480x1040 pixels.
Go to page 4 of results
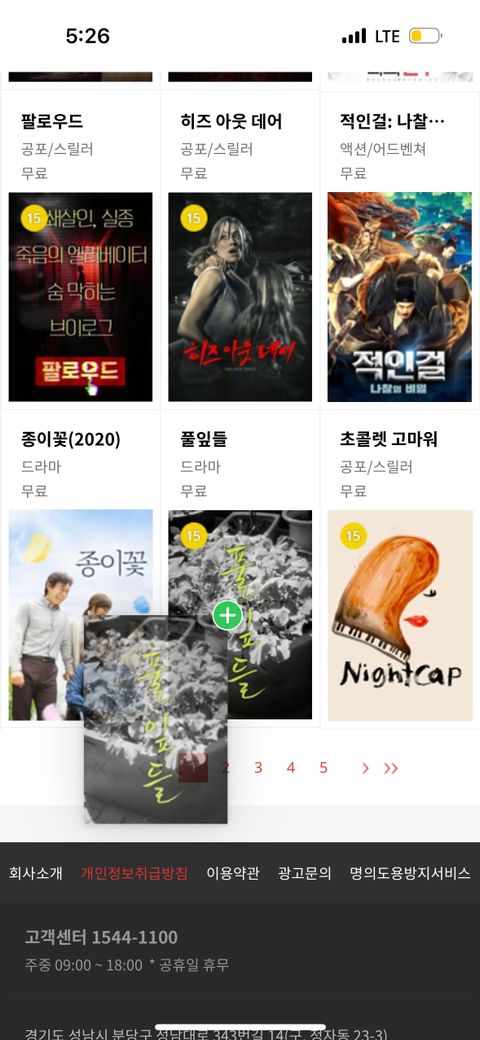coord(290,768)
